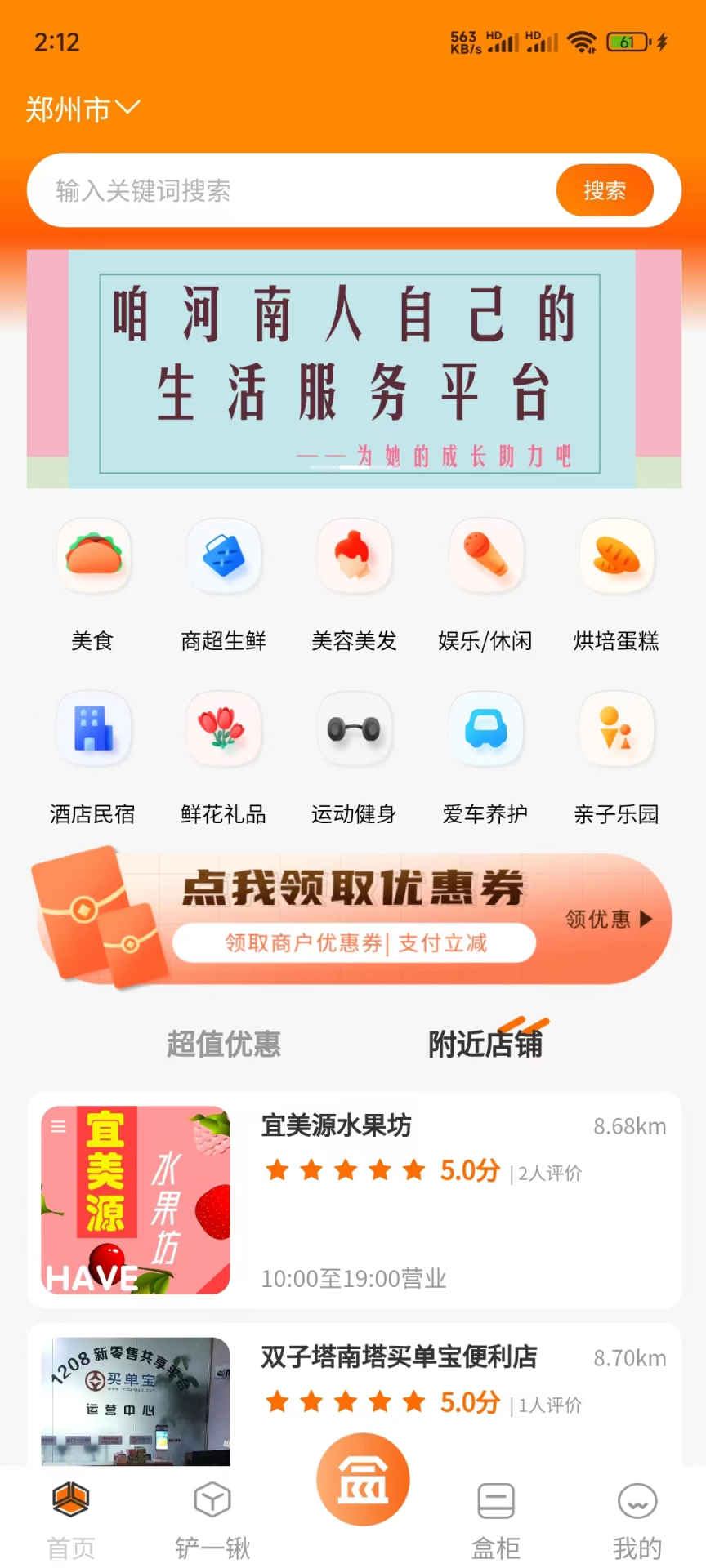Claim coupons via the 领优惠 banner
The width and height of the screenshot is (706, 1568).
coord(608,920)
